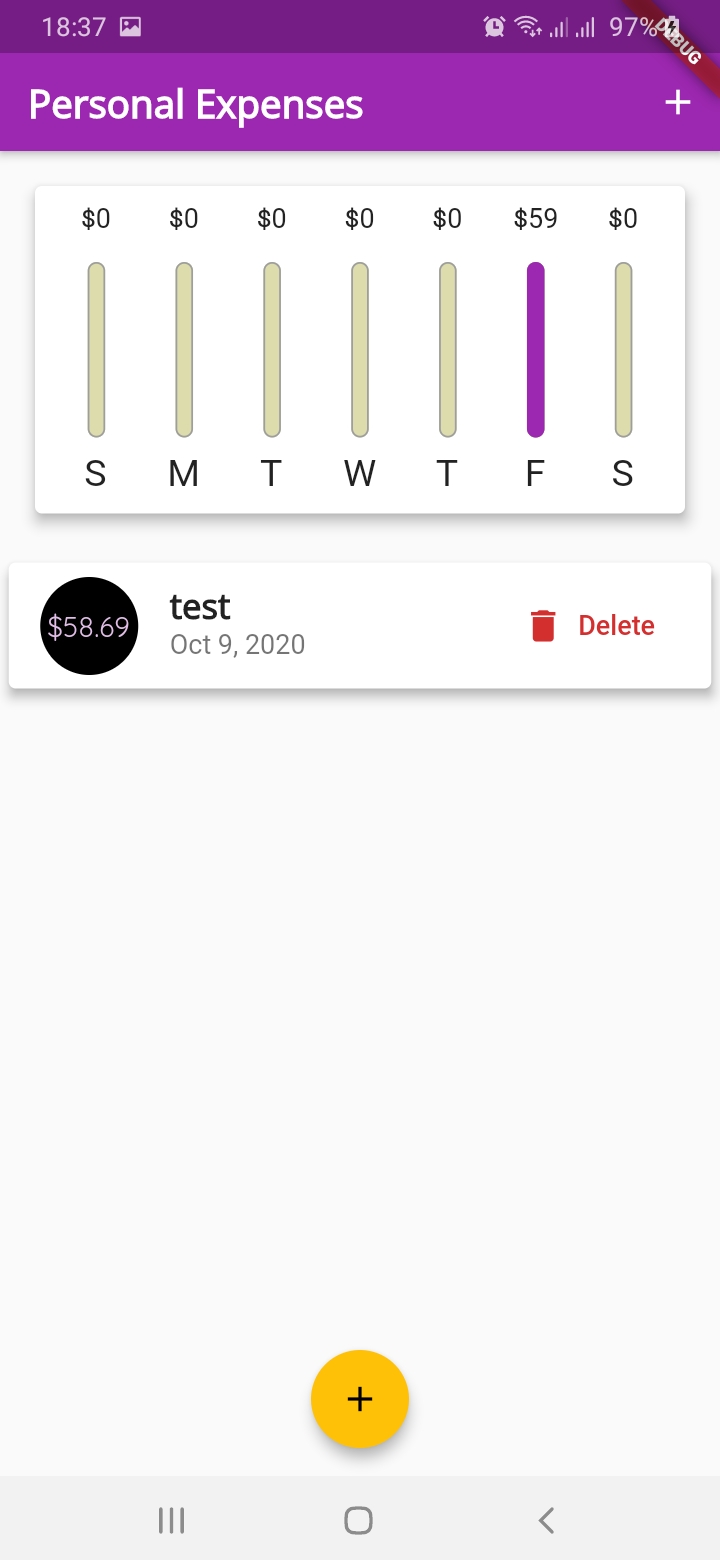Click the Delete button on the test expense

point(616,624)
